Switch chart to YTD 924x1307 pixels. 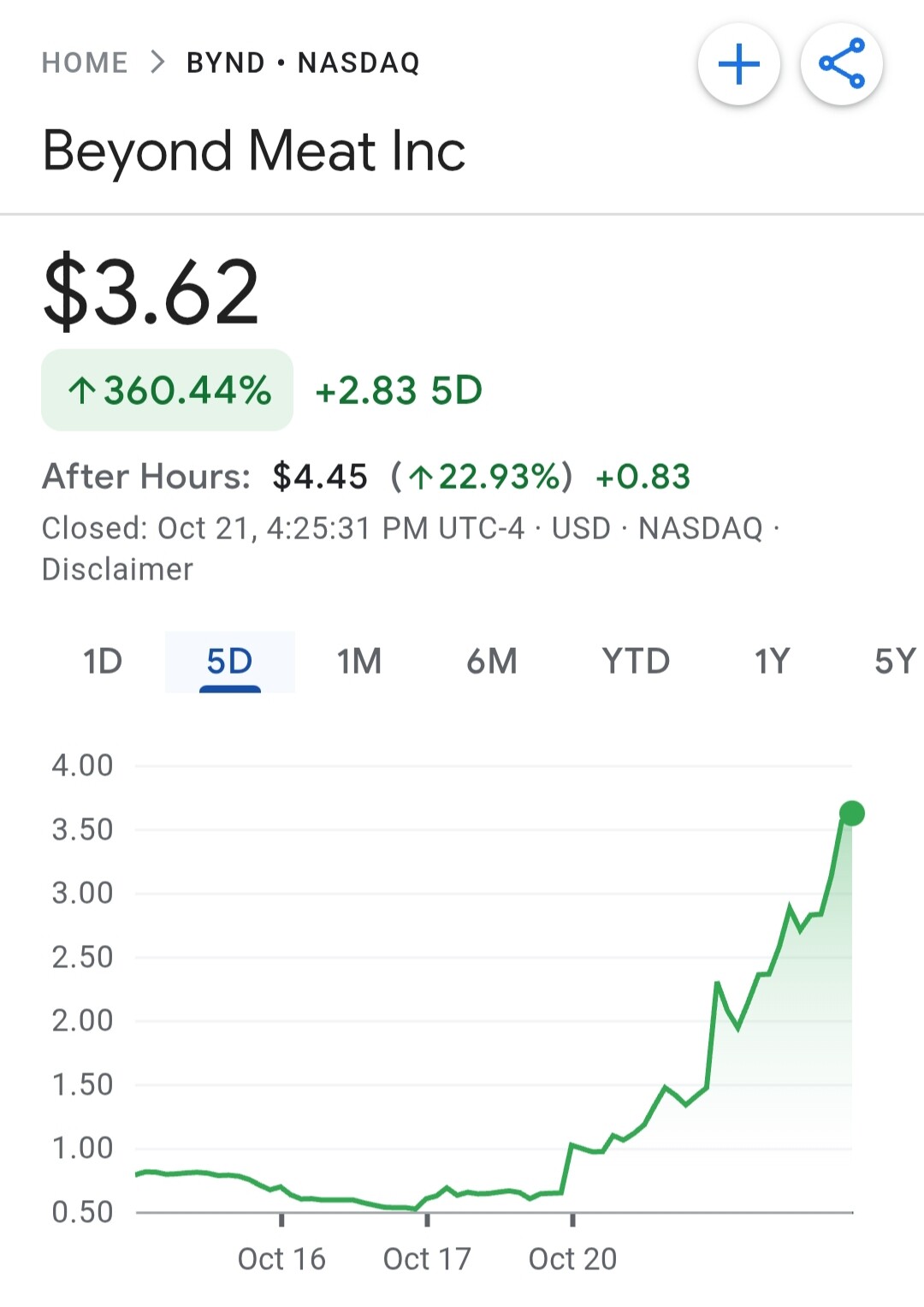(636, 662)
